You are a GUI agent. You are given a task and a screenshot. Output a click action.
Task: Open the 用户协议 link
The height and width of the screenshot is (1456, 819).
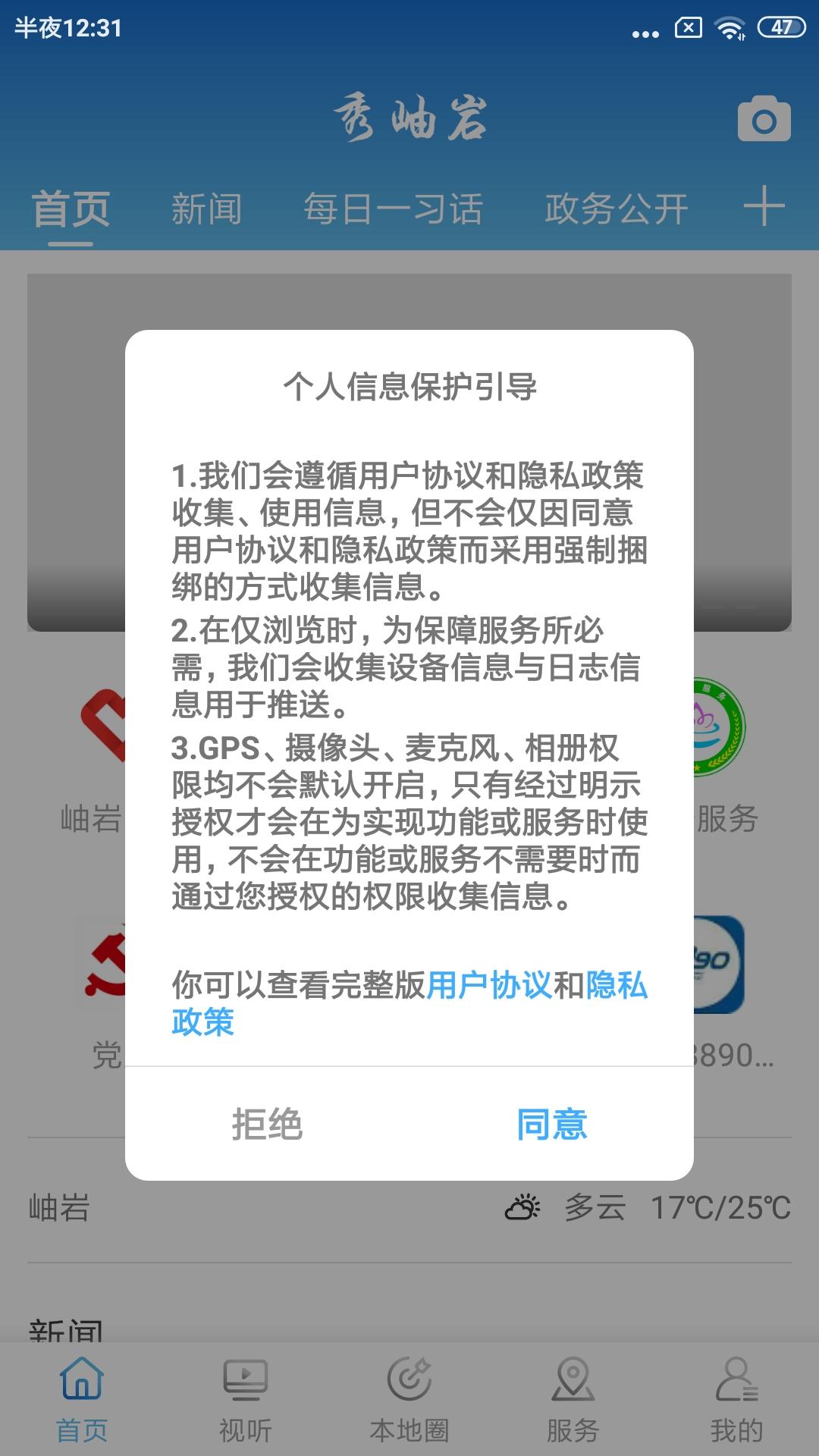point(489,985)
